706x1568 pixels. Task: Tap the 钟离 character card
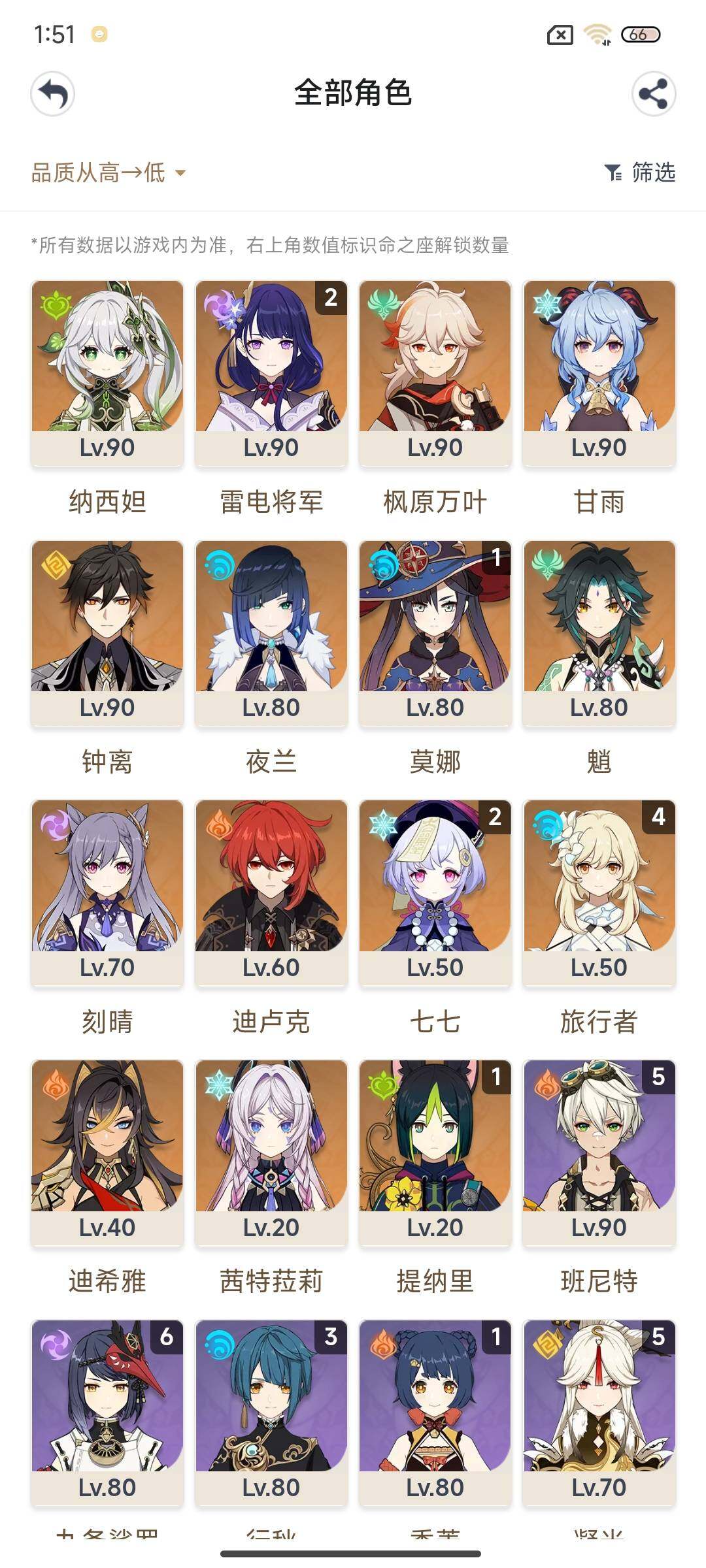tap(107, 632)
